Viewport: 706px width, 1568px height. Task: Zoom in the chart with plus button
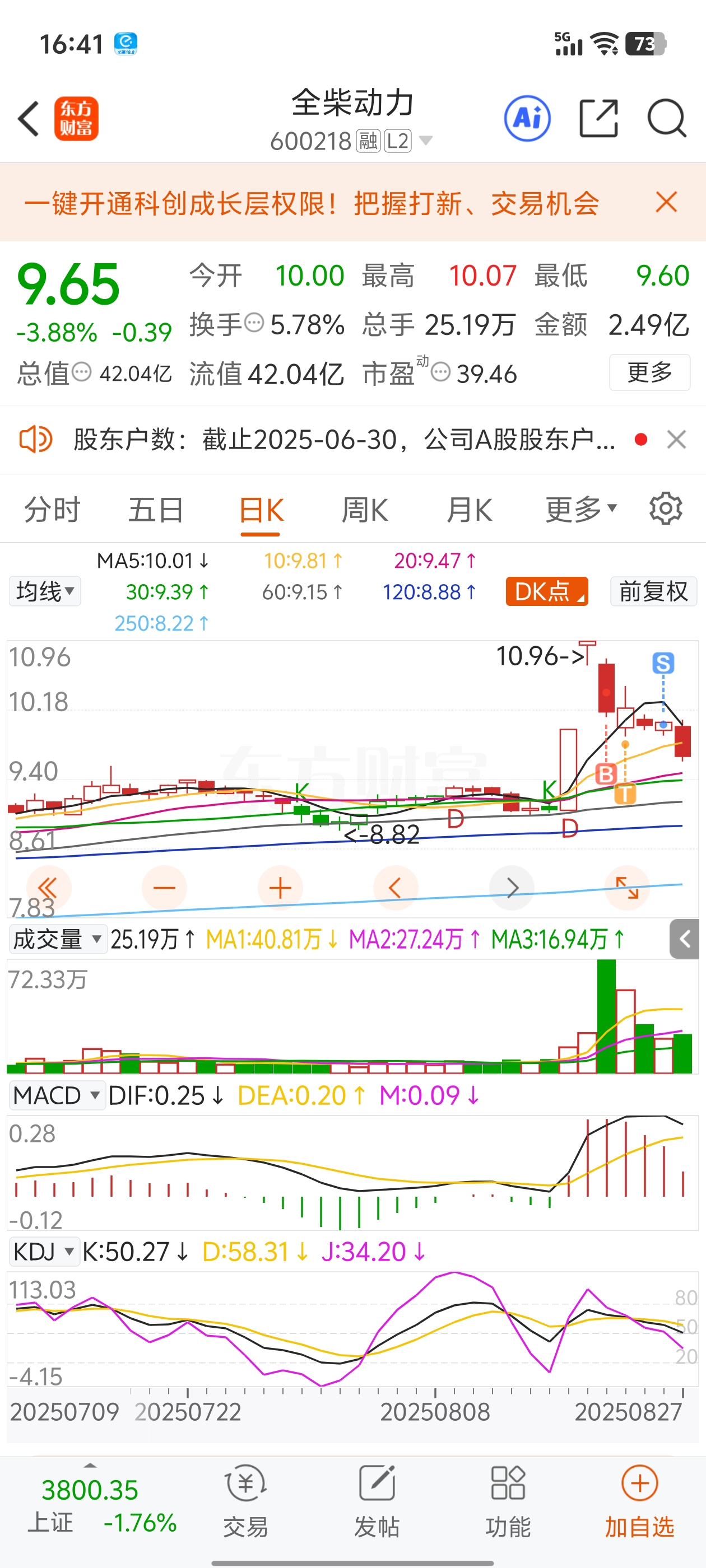pyautogui.click(x=280, y=888)
